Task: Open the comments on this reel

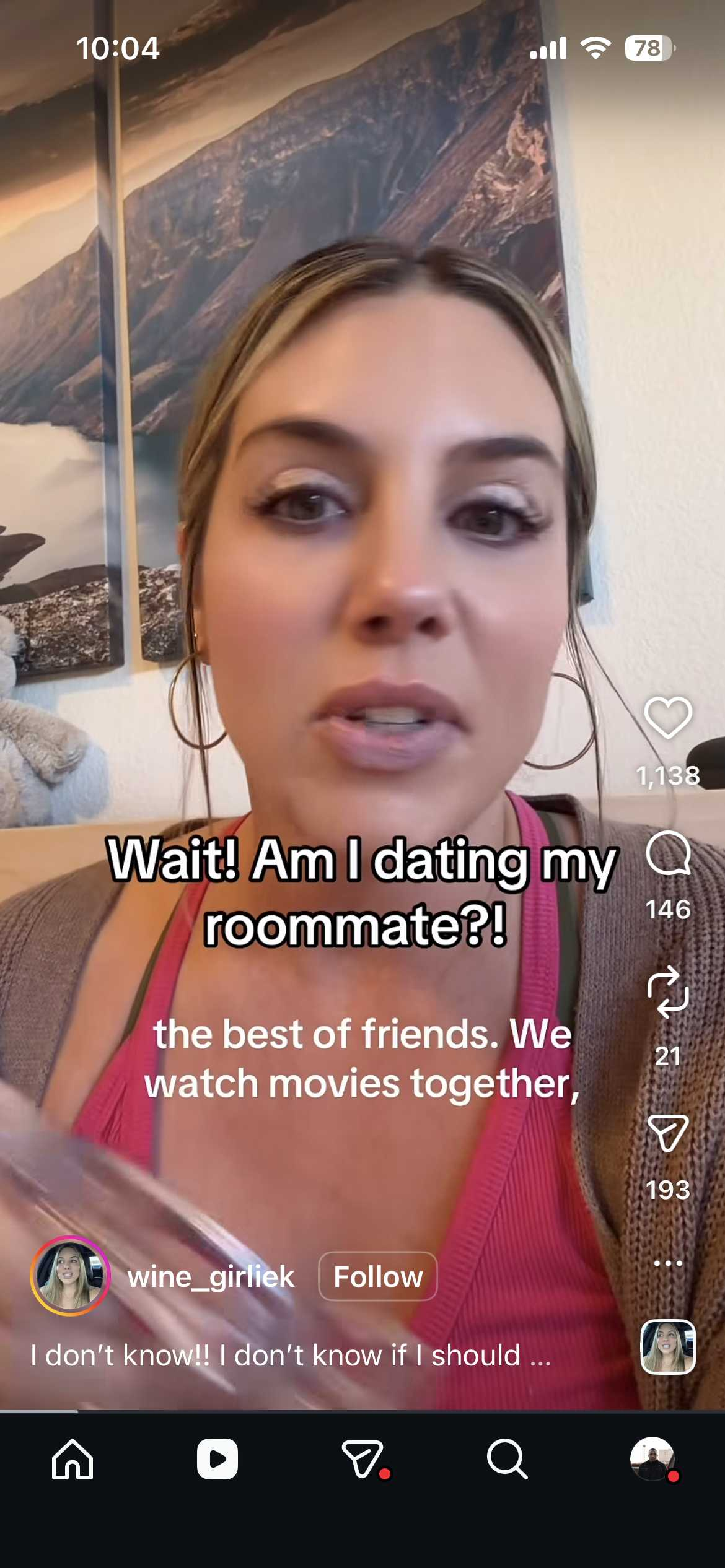Action: (667, 853)
